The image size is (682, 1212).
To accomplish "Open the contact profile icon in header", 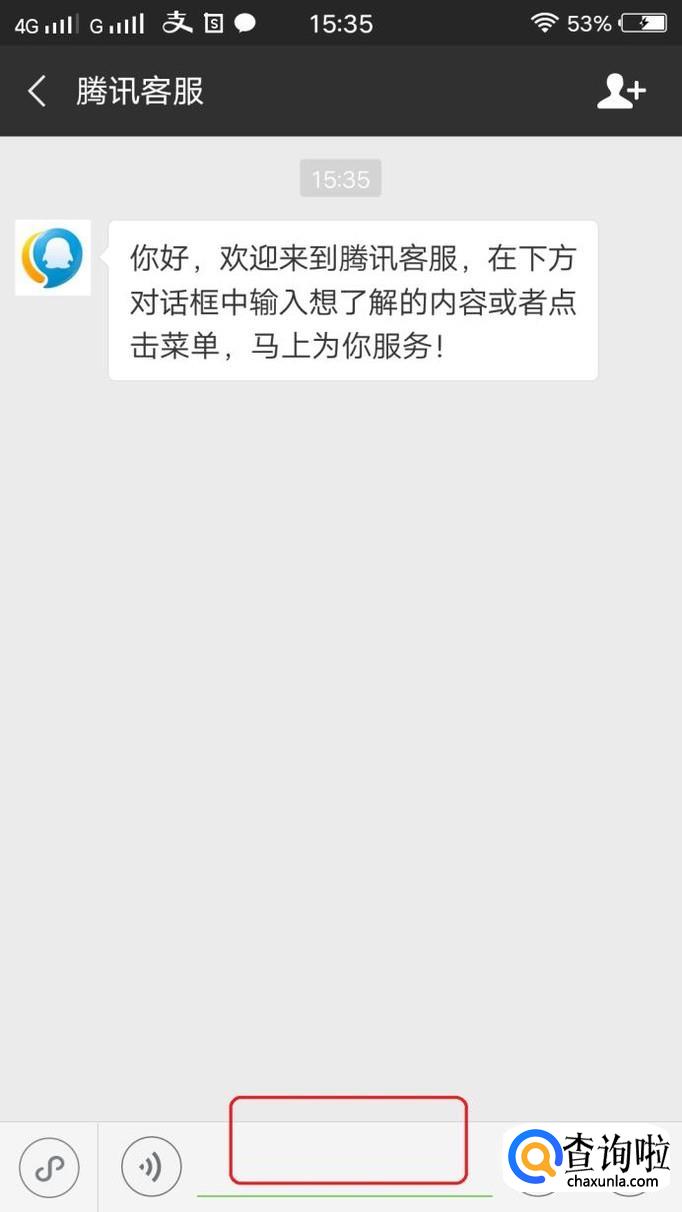I will [621, 92].
